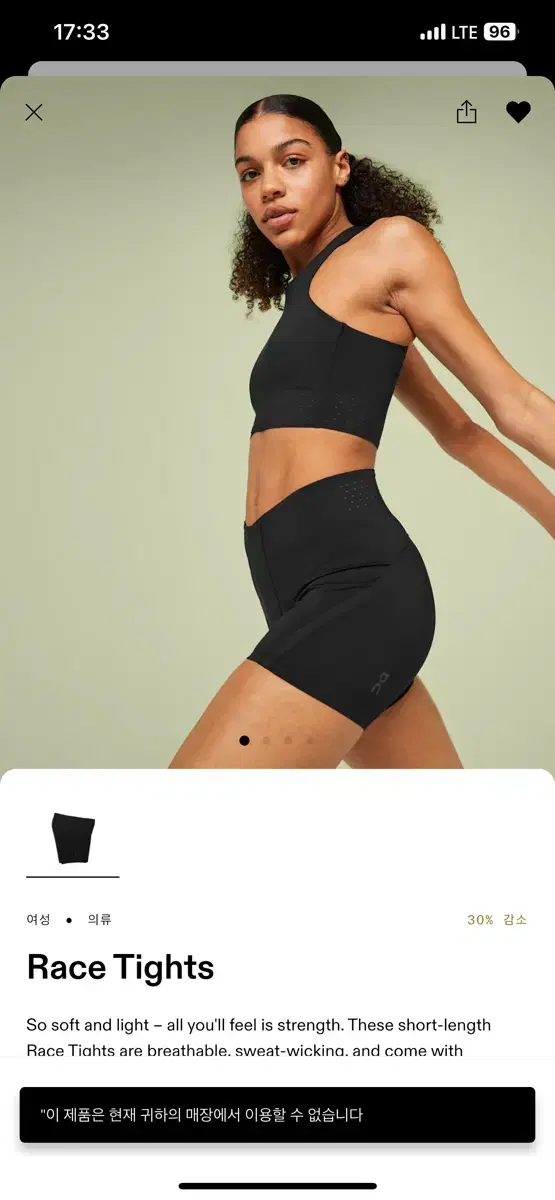Toggle the heart favorite icon
This screenshot has height=1200, width=555.
tap(518, 113)
